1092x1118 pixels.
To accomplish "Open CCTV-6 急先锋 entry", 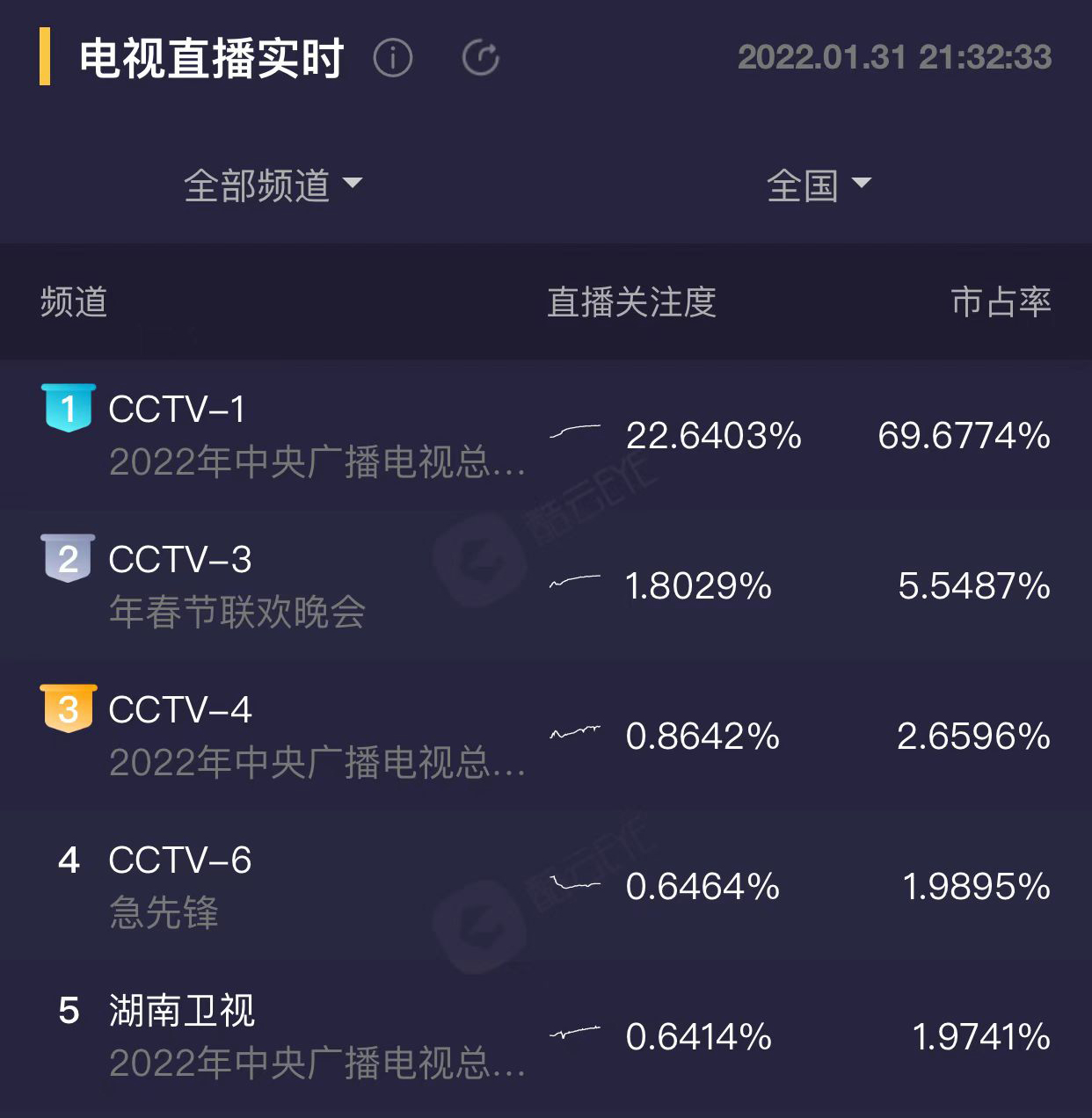I will click(x=545, y=886).
